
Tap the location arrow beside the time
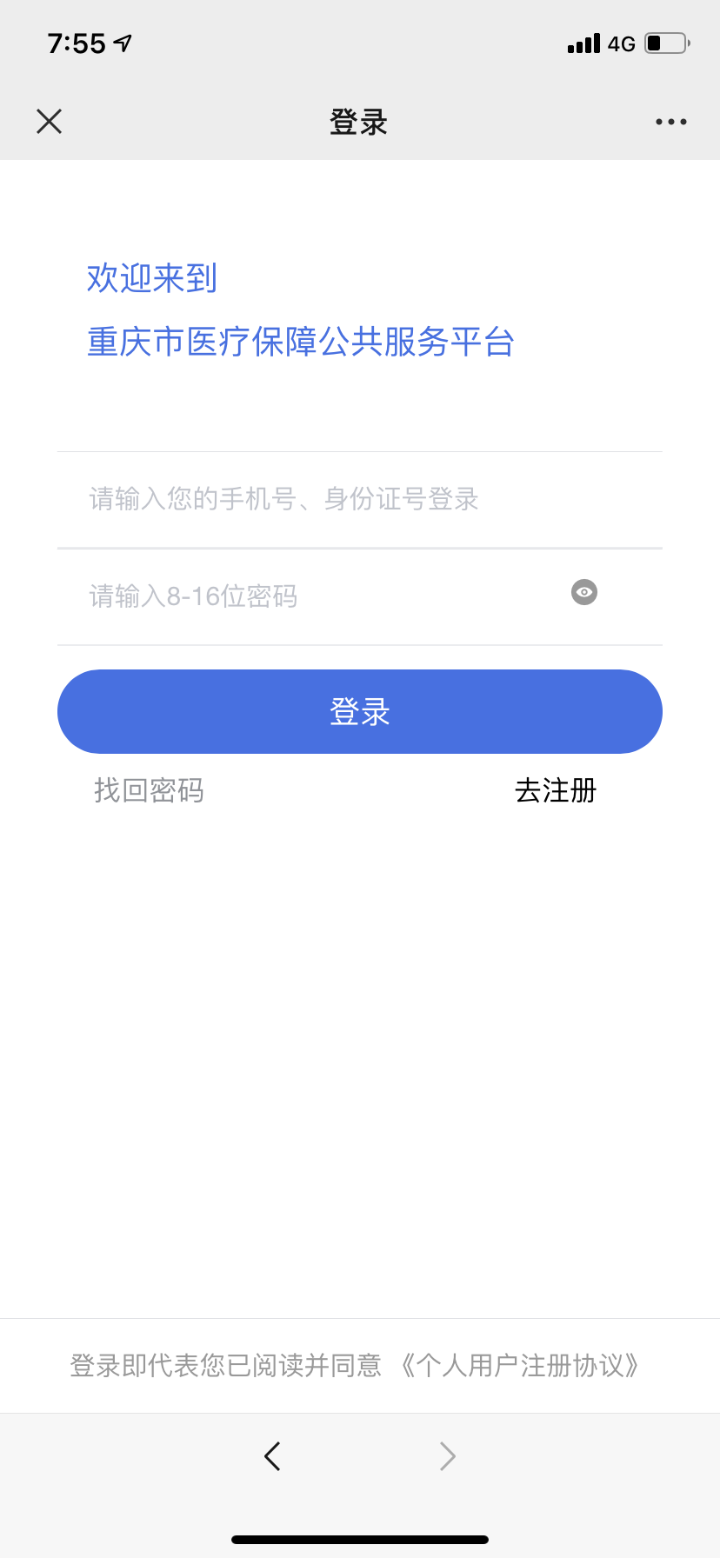coord(124,41)
